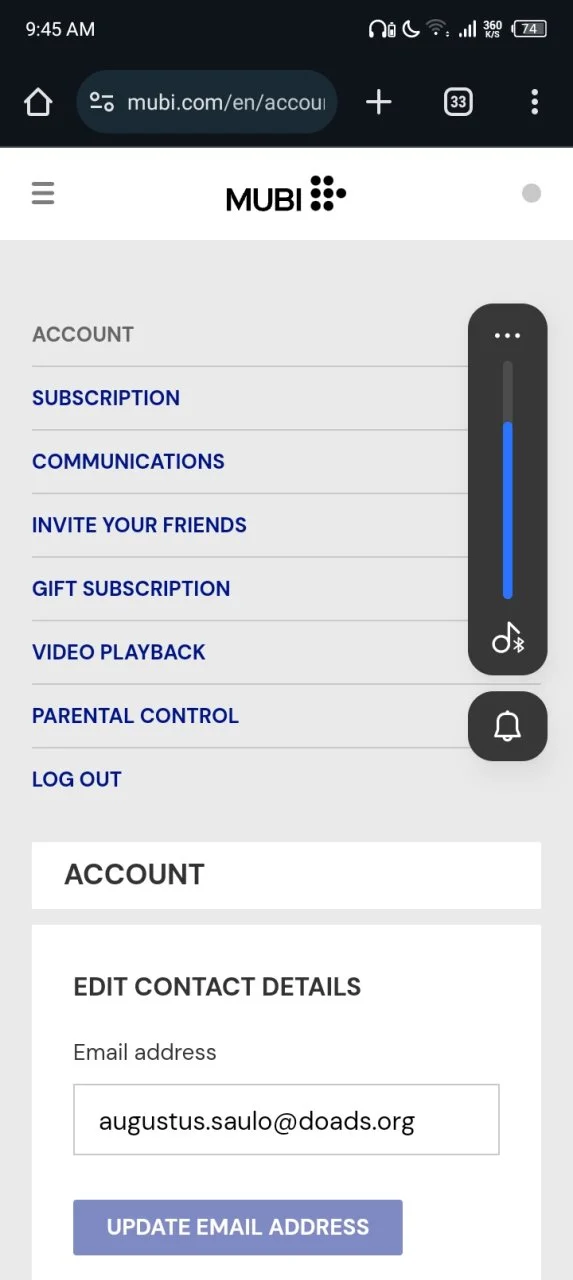The image size is (573, 1280).
Task: Tap Update Email Address button
Action: click(238, 1227)
